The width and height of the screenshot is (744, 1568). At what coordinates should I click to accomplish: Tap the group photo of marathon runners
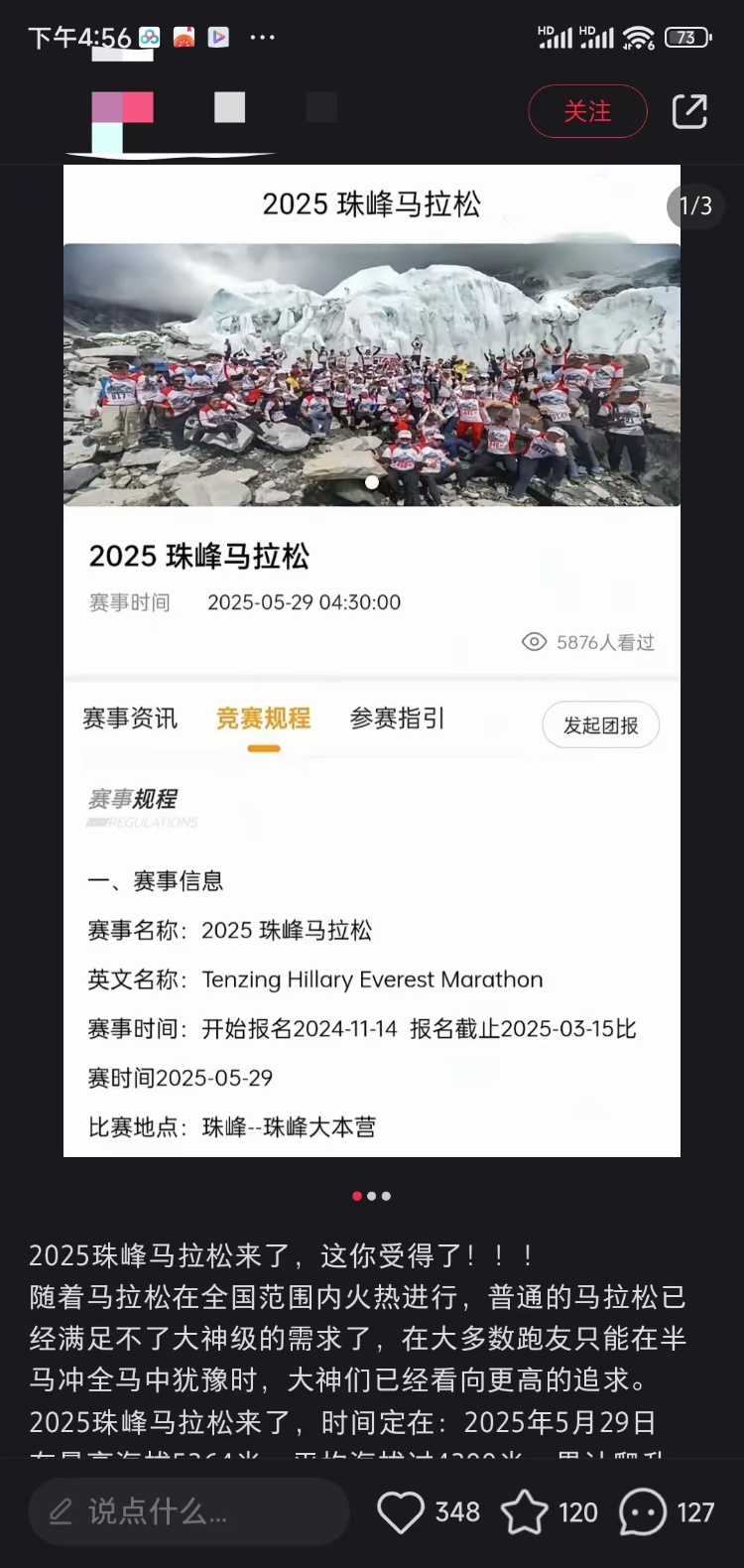372,372
